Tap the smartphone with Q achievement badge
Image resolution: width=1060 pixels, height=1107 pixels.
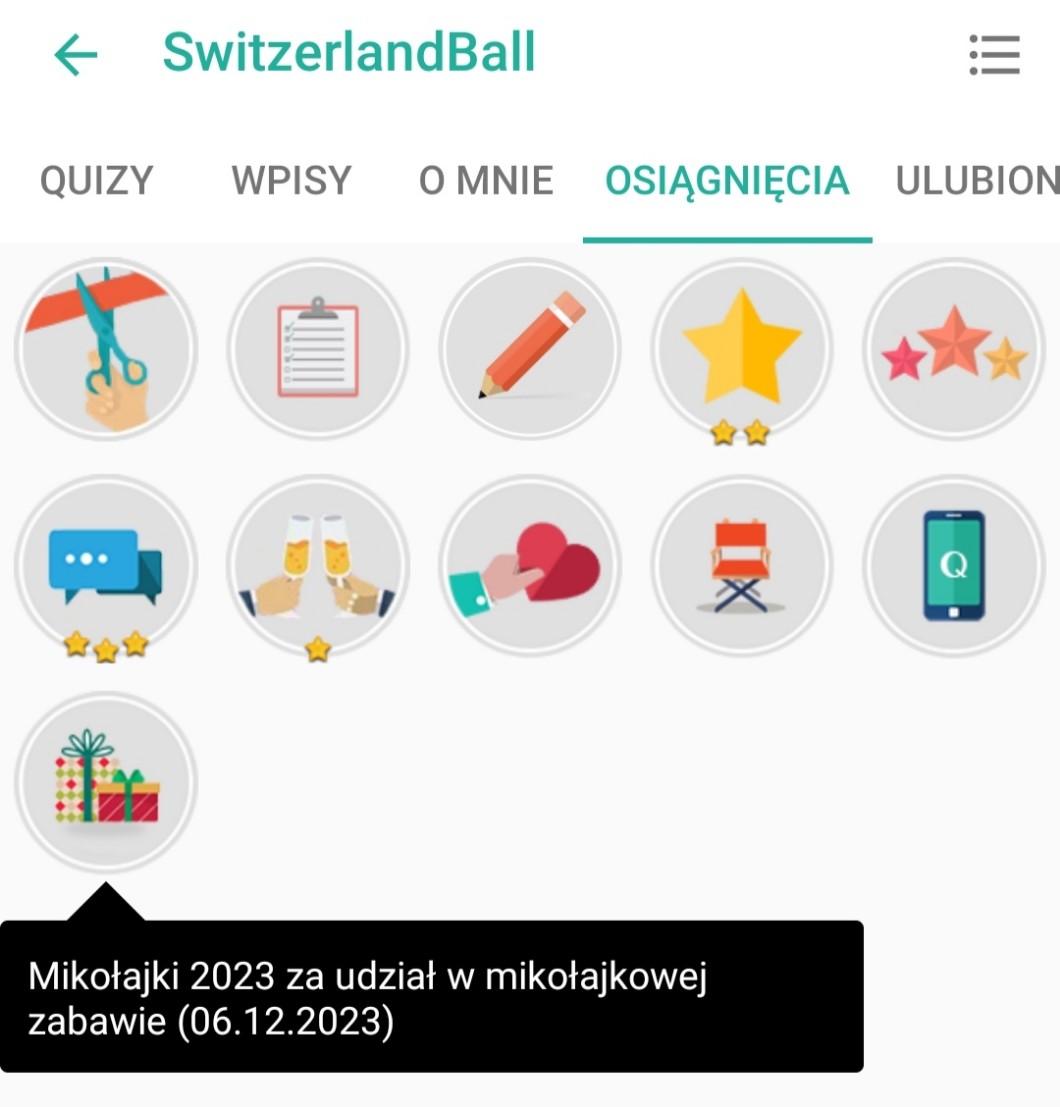pyautogui.click(x=954, y=566)
